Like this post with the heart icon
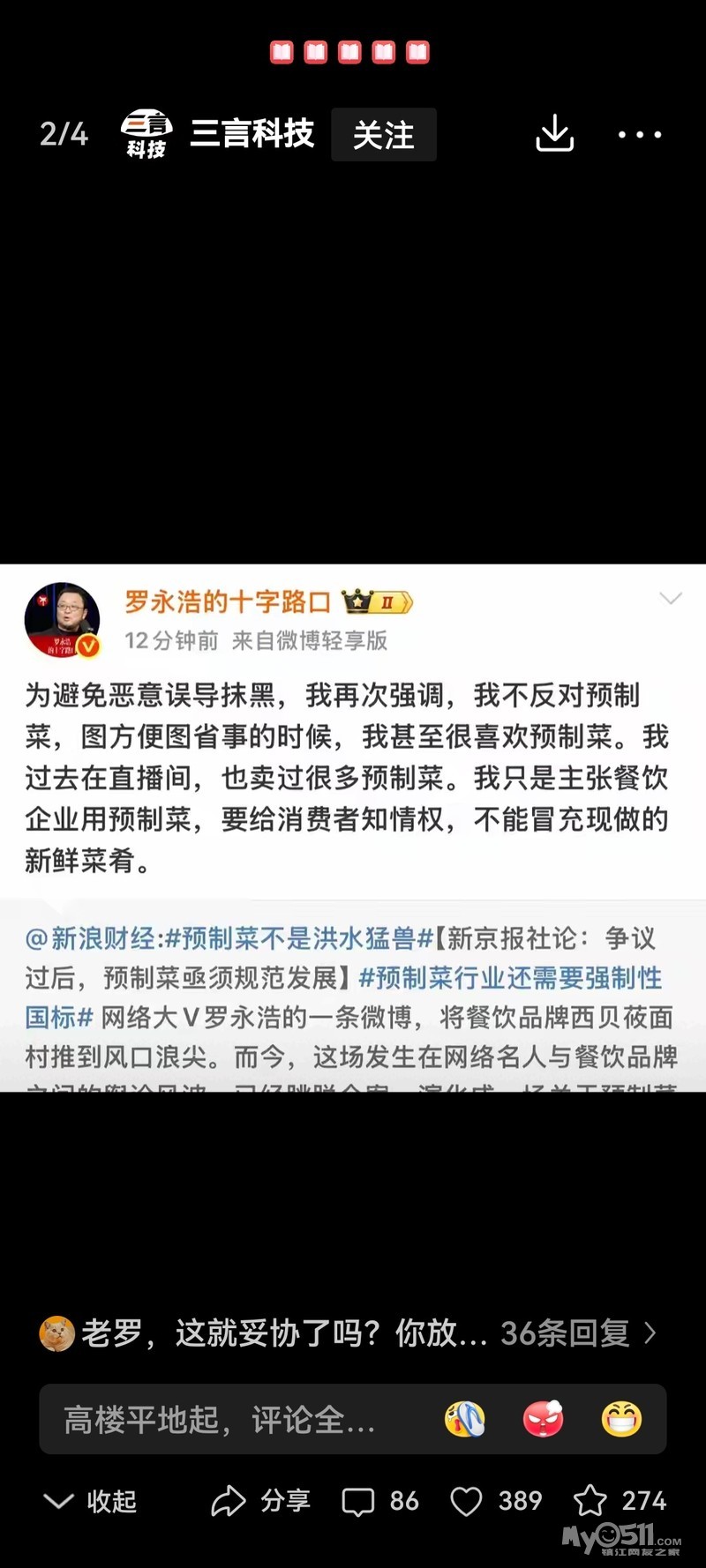Viewport: 706px width, 1568px height. point(467,1501)
